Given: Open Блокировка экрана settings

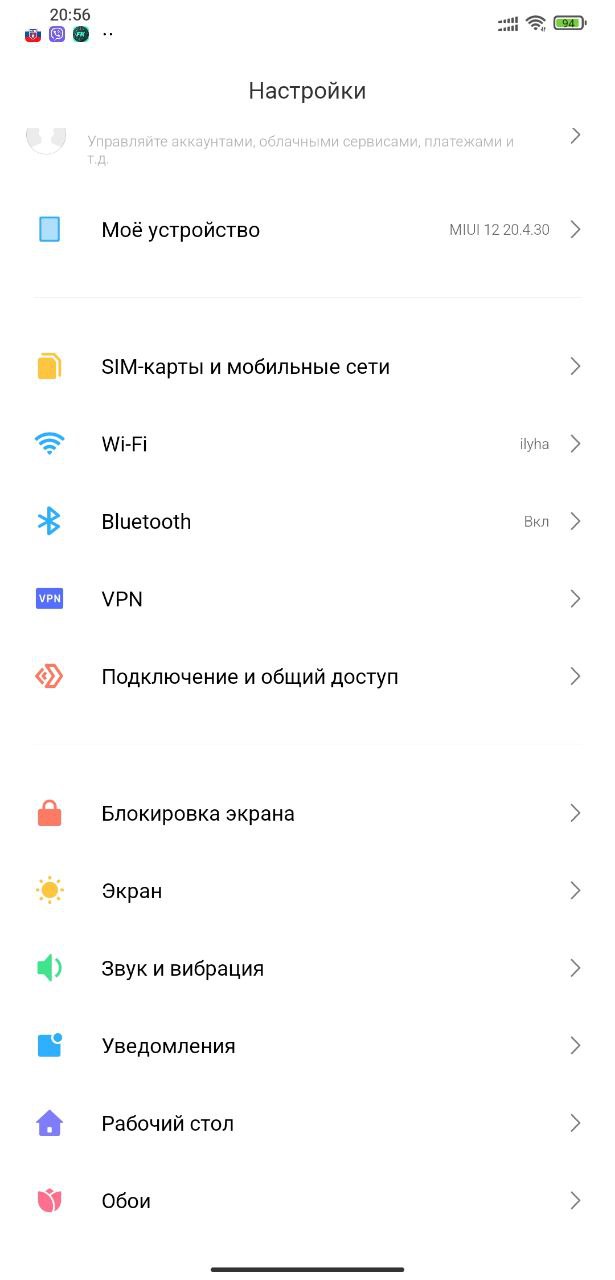Looking at the screenshot, I should point(307,814).
